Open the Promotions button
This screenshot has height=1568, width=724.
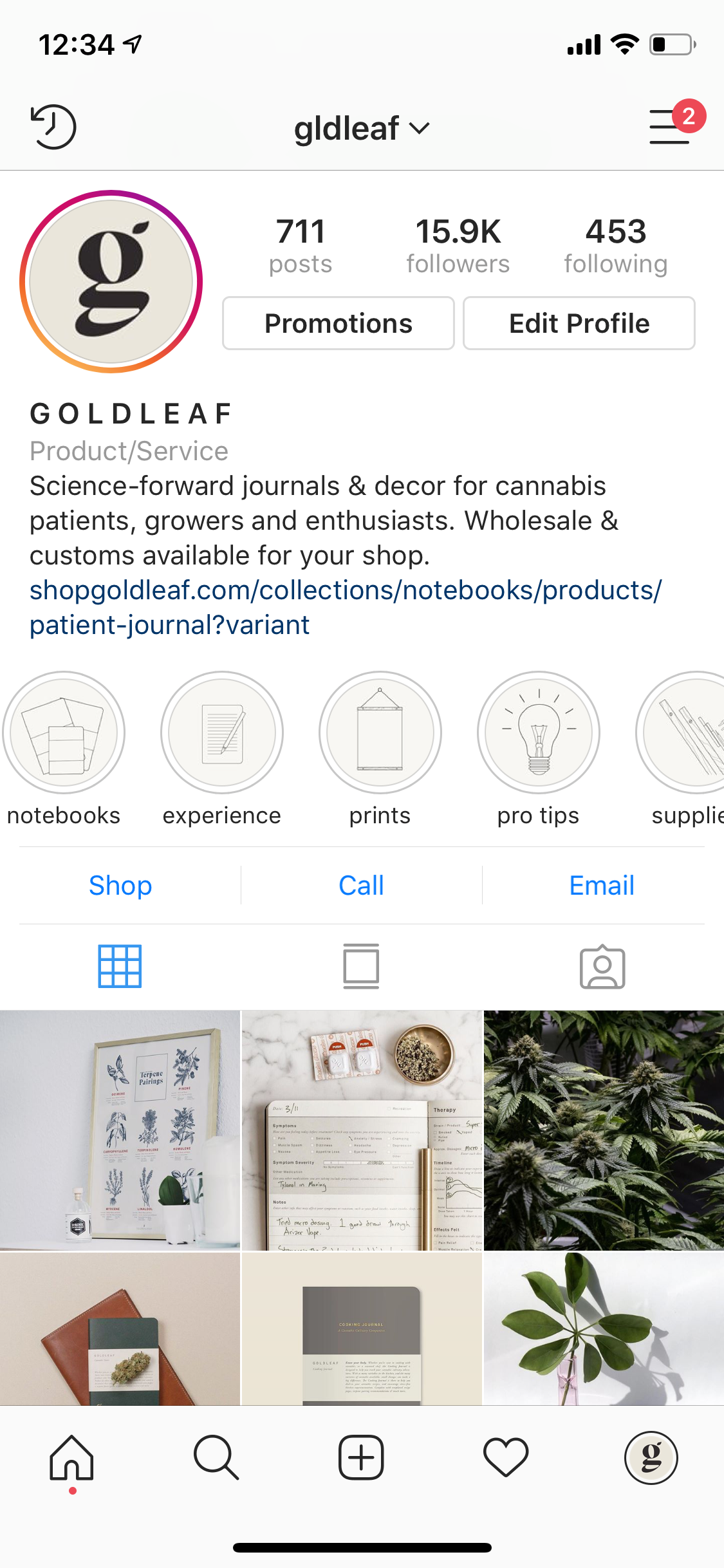pyautogui.click(x=338, y=323)
